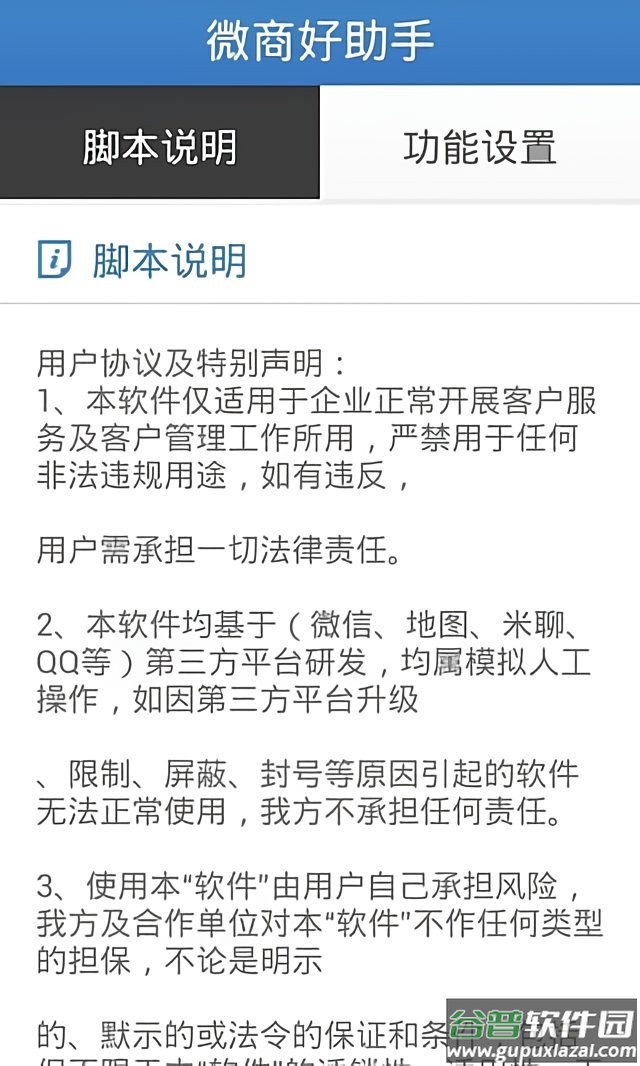Viewport: 640px width, 1066px height.
Task: Switch to the 功能设置 tab
Action: [x=479, y=143]
